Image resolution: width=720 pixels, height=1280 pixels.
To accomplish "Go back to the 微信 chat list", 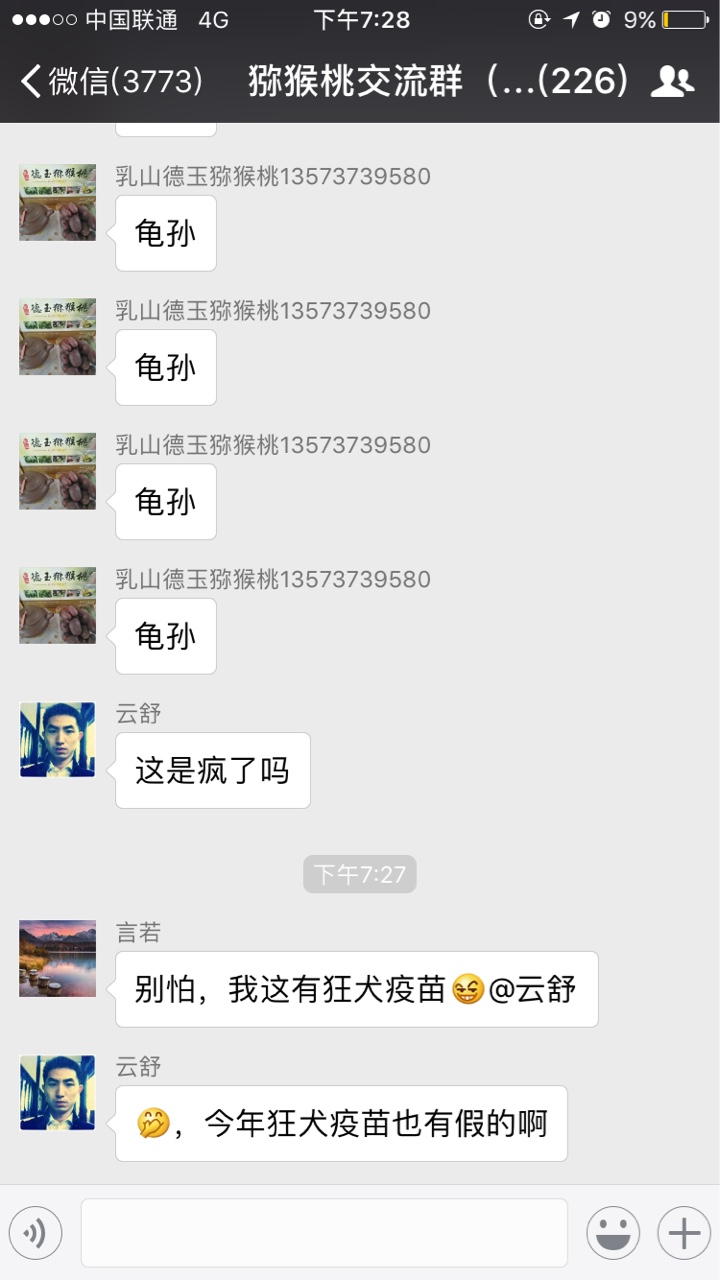I will coord(110,82).
